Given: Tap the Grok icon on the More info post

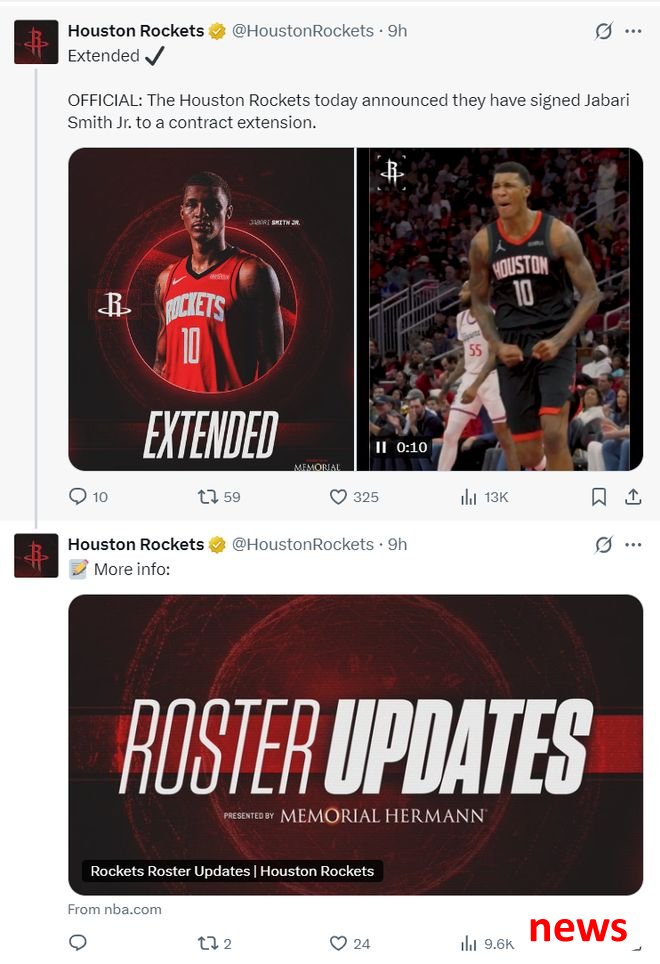Looking at the screenshot, I should click(x=603, y=545).
